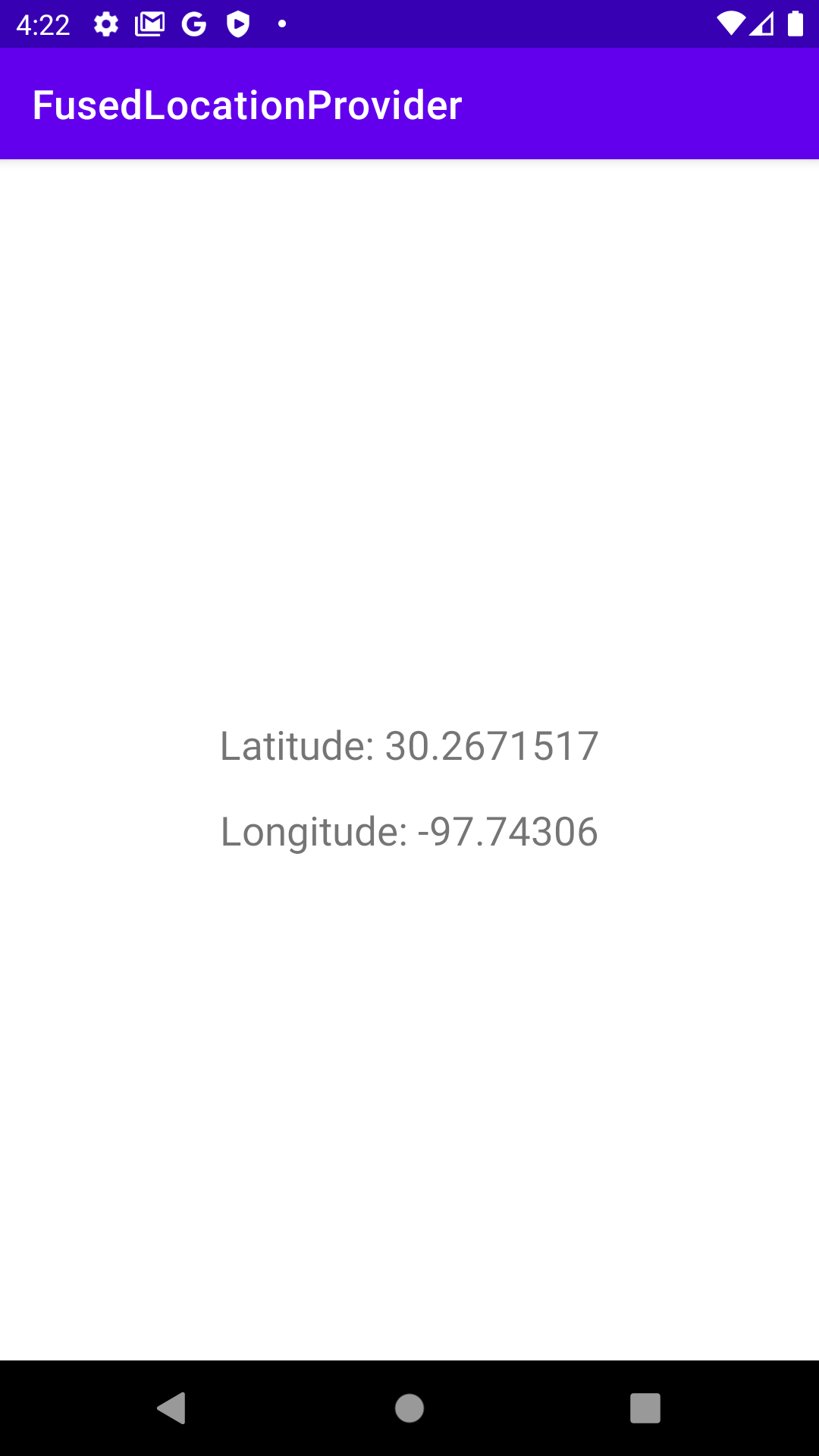Viewport: 819px width, 1456px height.
Task: Tap the cellular signal indicator
Action: [761, 25]
